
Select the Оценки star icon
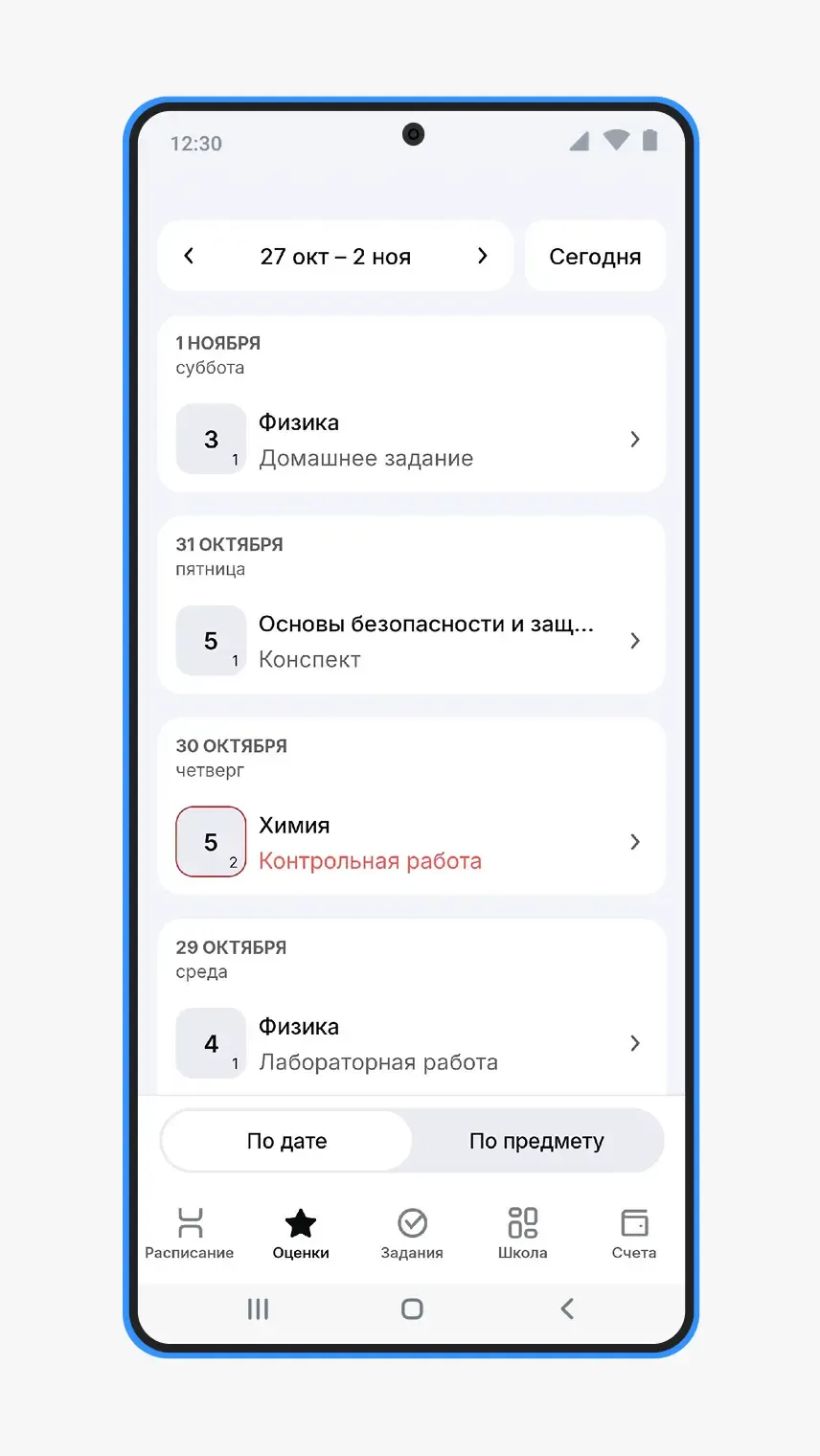click(x=301, y=1223)
